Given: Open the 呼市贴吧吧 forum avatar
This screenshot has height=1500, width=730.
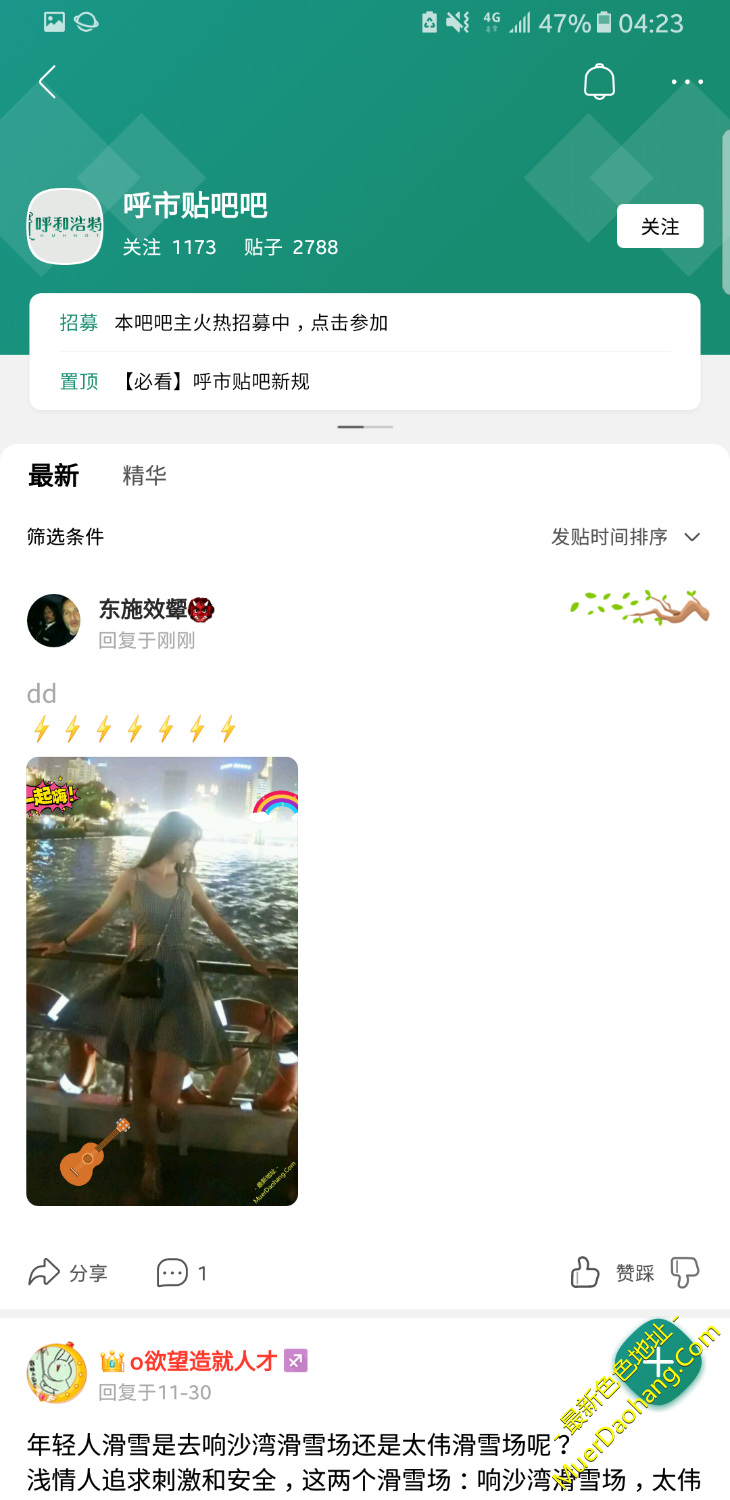Looking at the screenshot, I should tap(65, 227).
